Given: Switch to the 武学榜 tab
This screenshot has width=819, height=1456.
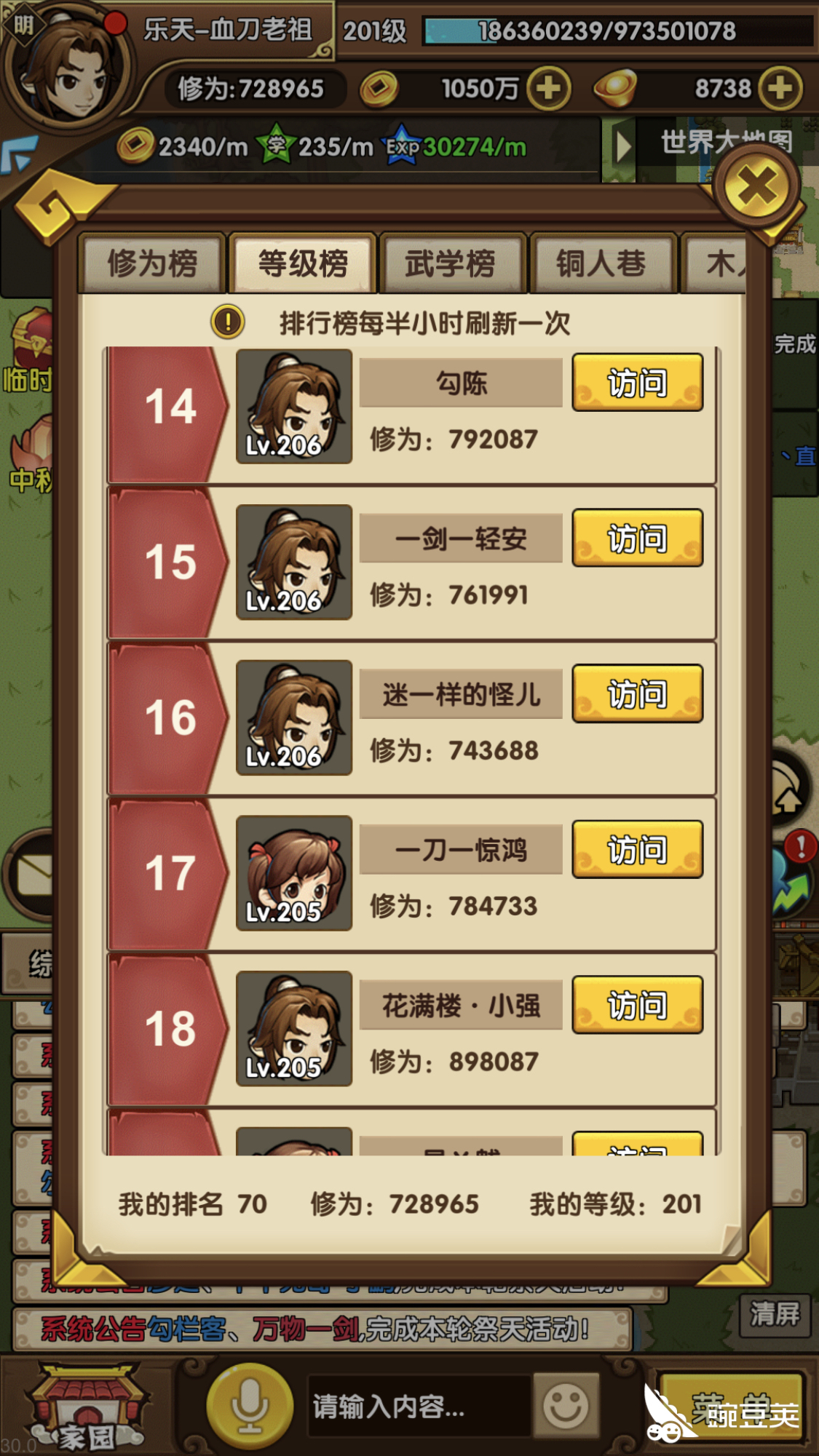Looking at the screenshot, I should (x=451, y=263).
